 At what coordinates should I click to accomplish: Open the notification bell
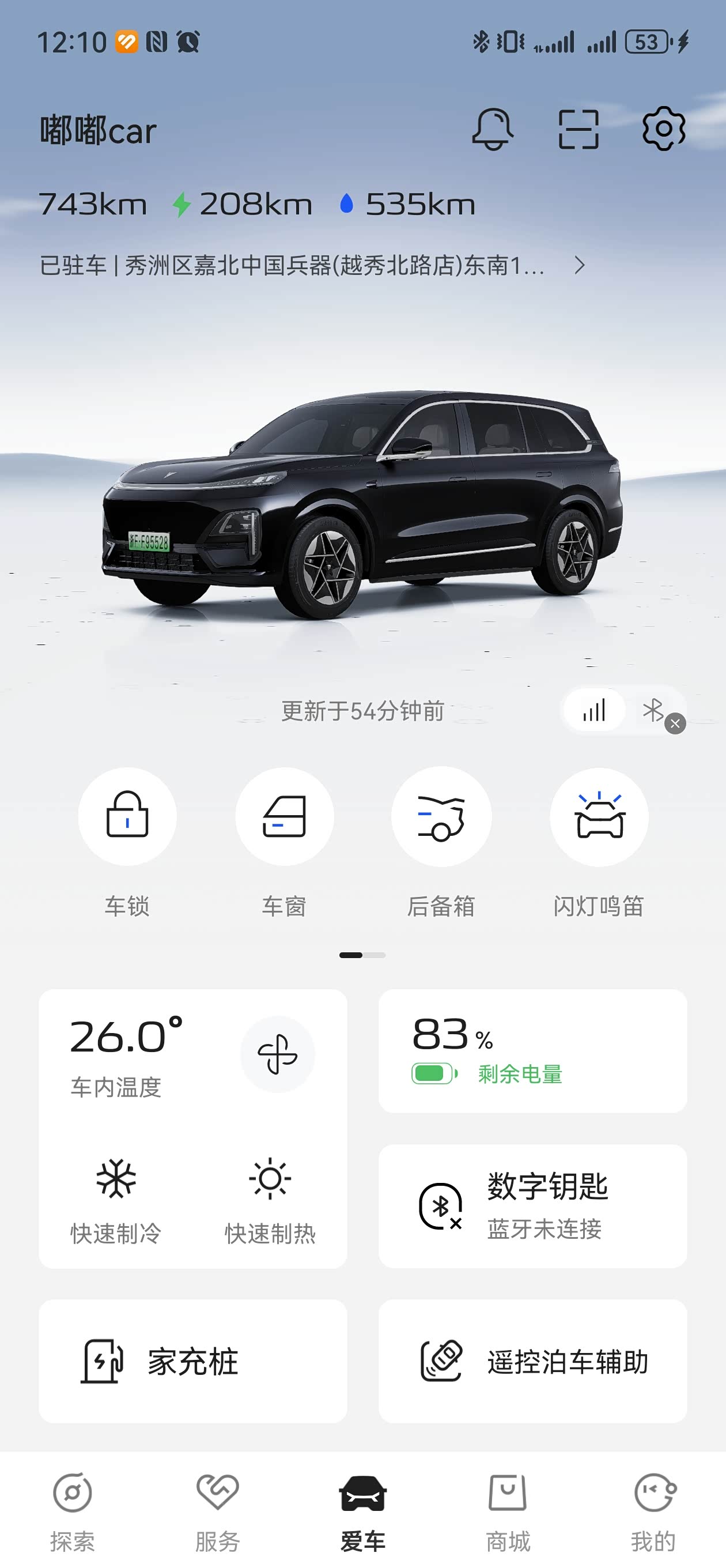pos(493,129)
